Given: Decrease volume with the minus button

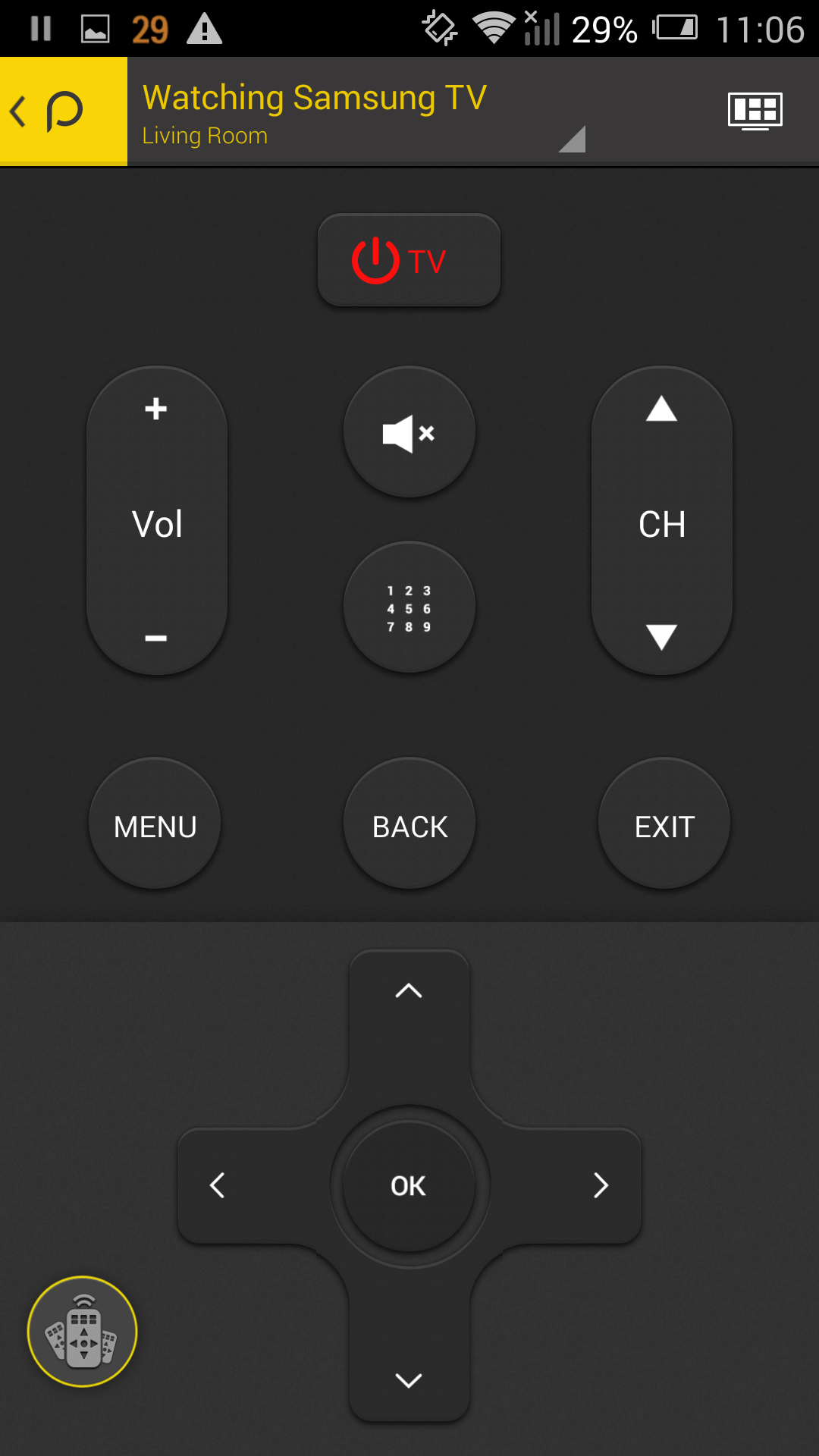Looking at the screenshot, I should (156, 638).
